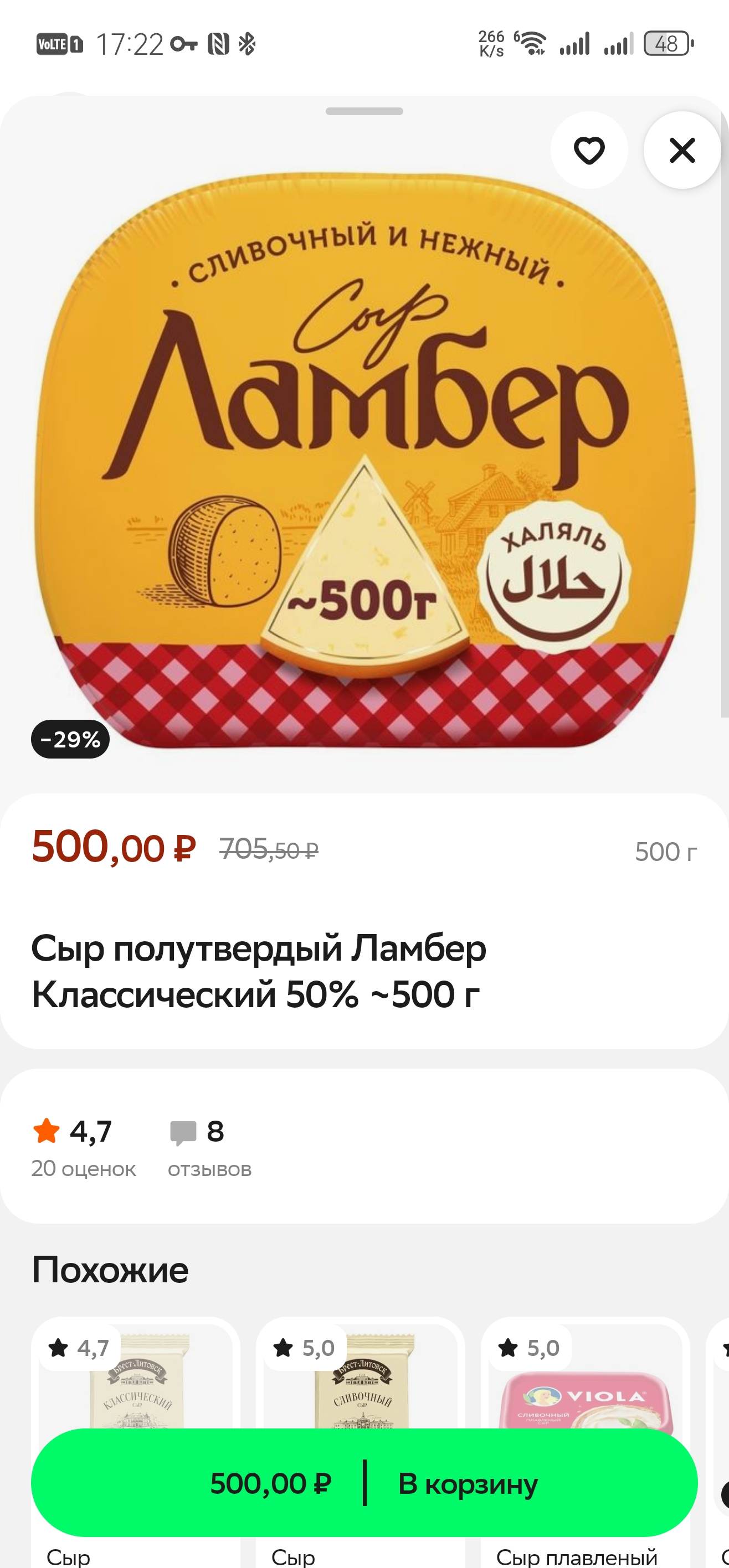Image resolution: width=729 pixels, height=1568 pixels.
Task: Close the product card with the X
Action: pyautogui.click(x=681, y=151)
